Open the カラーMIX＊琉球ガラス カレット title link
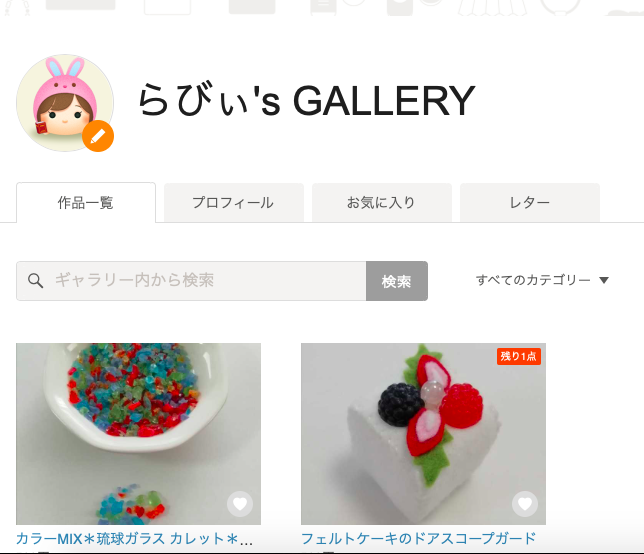This screenshot has height=554, width=644. tap(134, 539)
